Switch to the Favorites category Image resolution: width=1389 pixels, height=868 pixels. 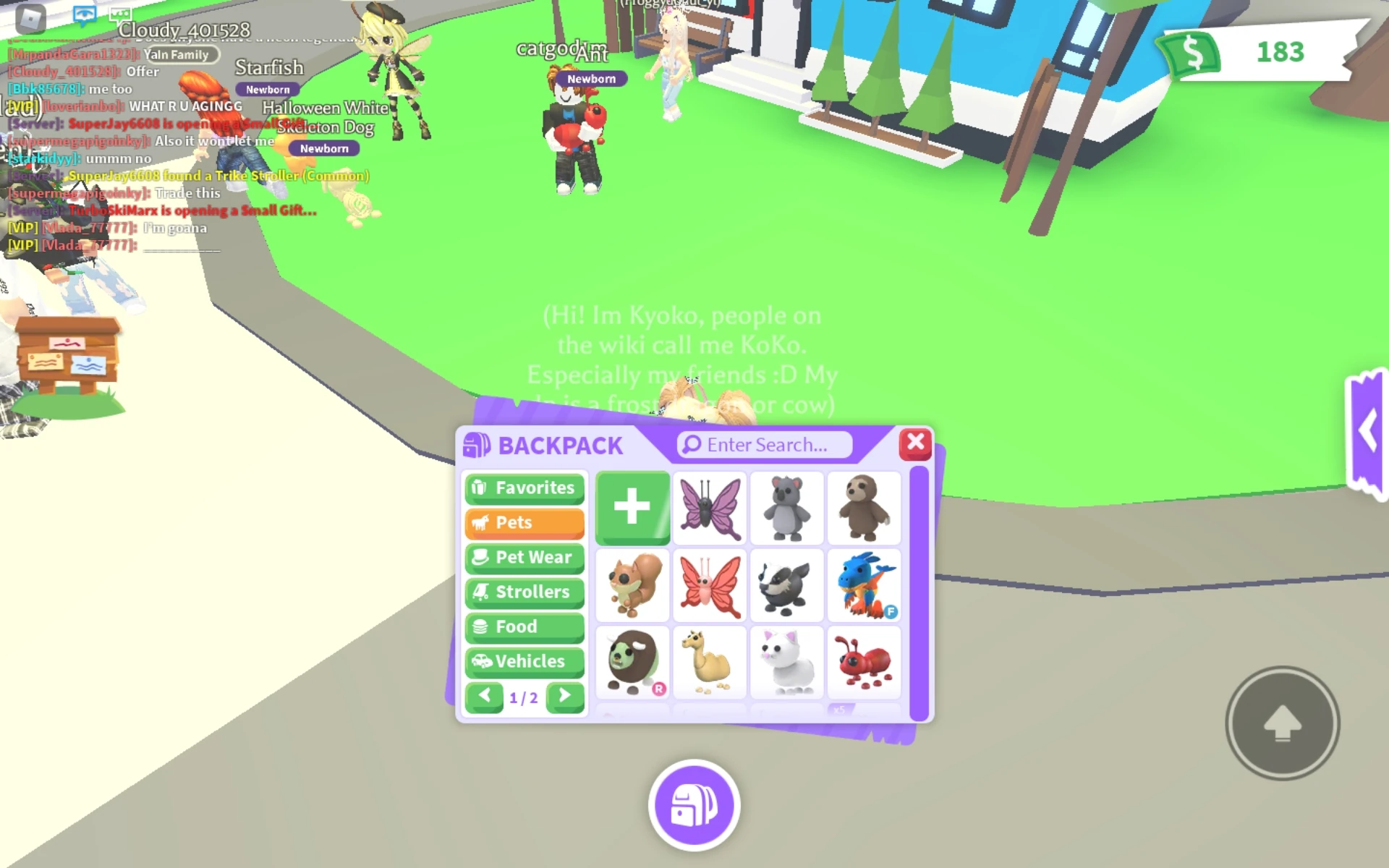pyautogui.click(x=524, y=488)
